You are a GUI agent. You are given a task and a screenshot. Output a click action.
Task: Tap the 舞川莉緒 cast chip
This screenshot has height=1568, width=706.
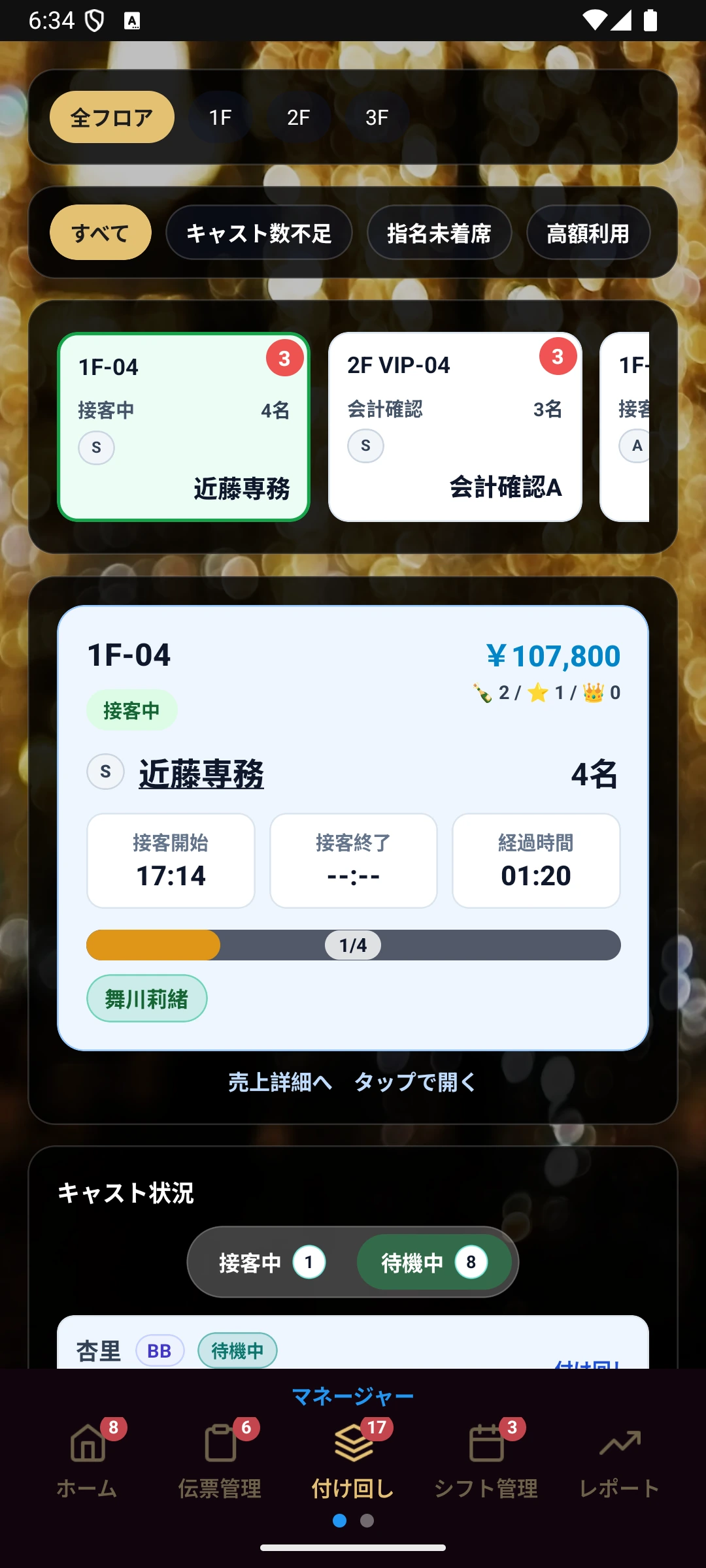click(x=146, y=998)
